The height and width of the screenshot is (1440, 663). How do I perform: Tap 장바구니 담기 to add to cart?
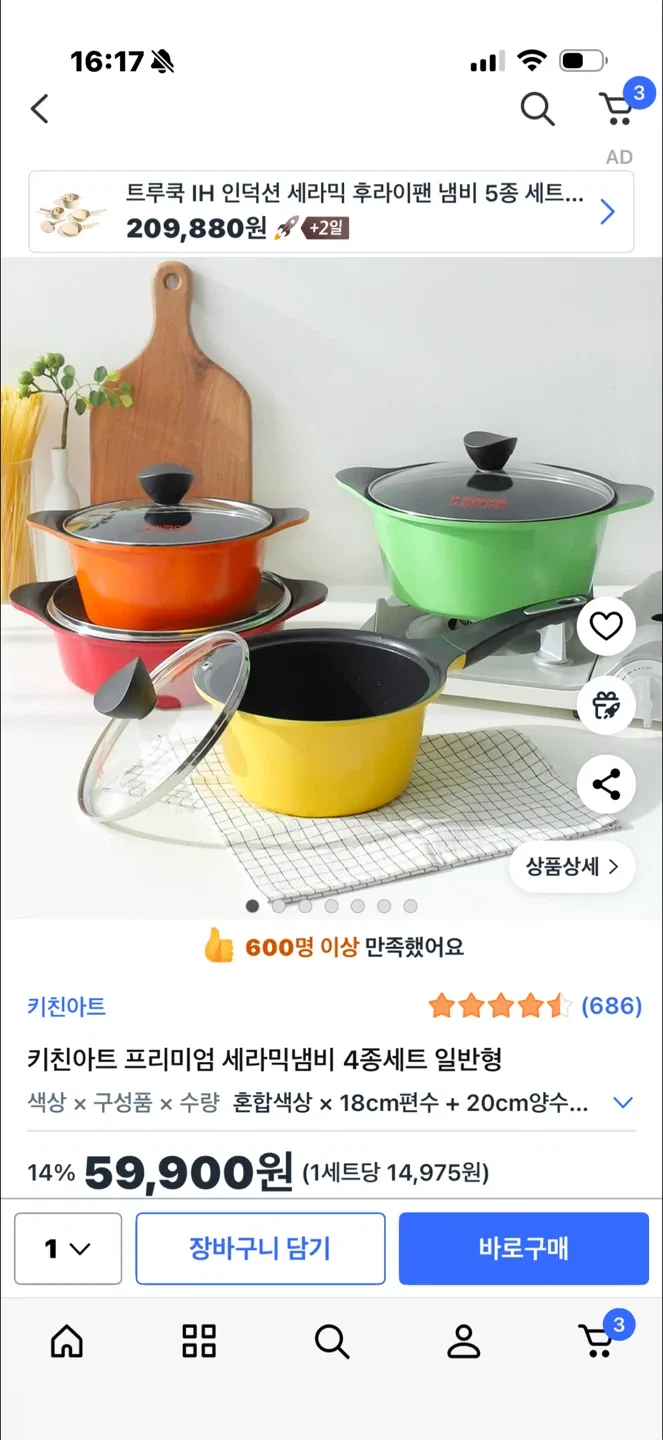[x=260, y=1248]
